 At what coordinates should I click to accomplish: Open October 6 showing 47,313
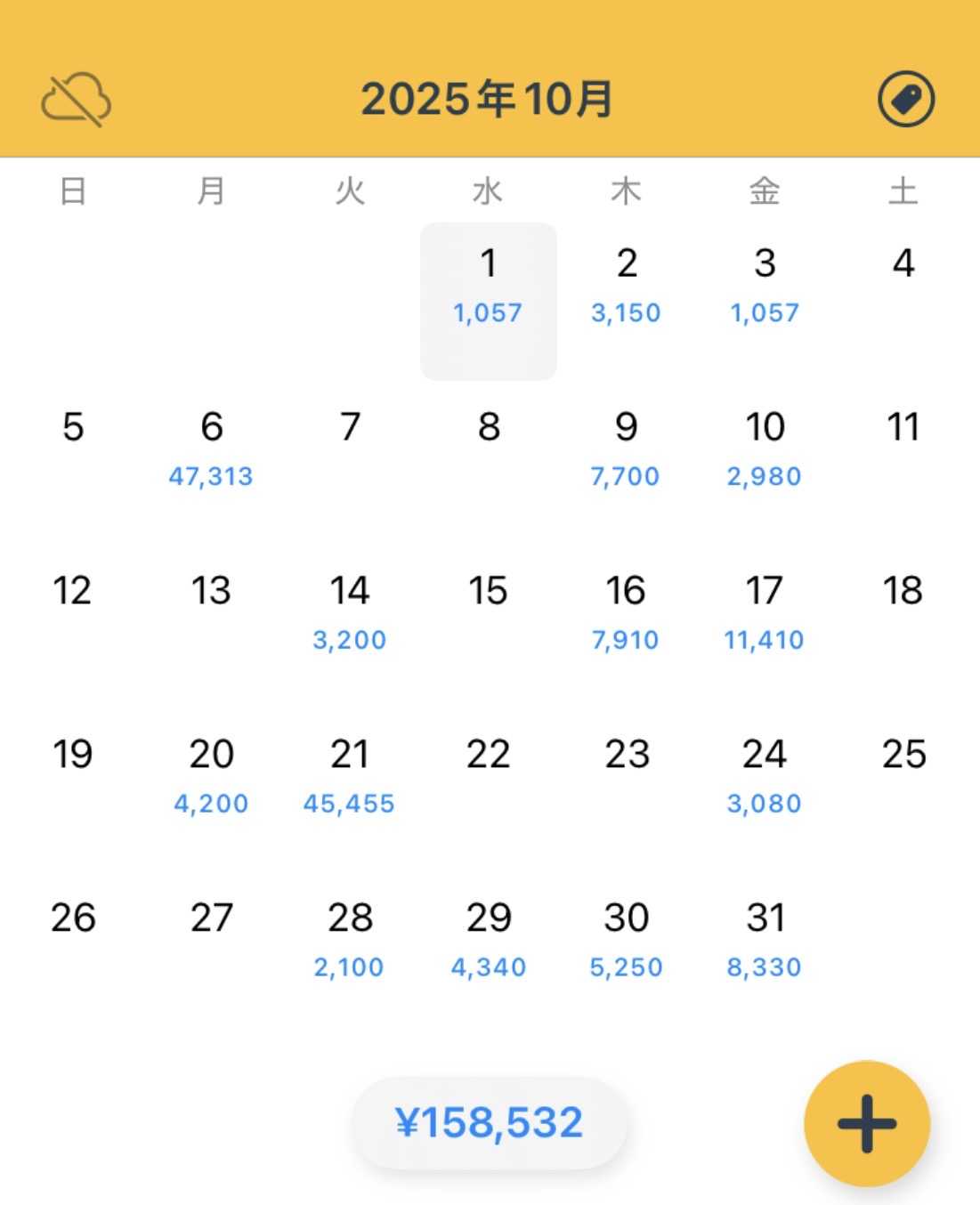[211, 449]
